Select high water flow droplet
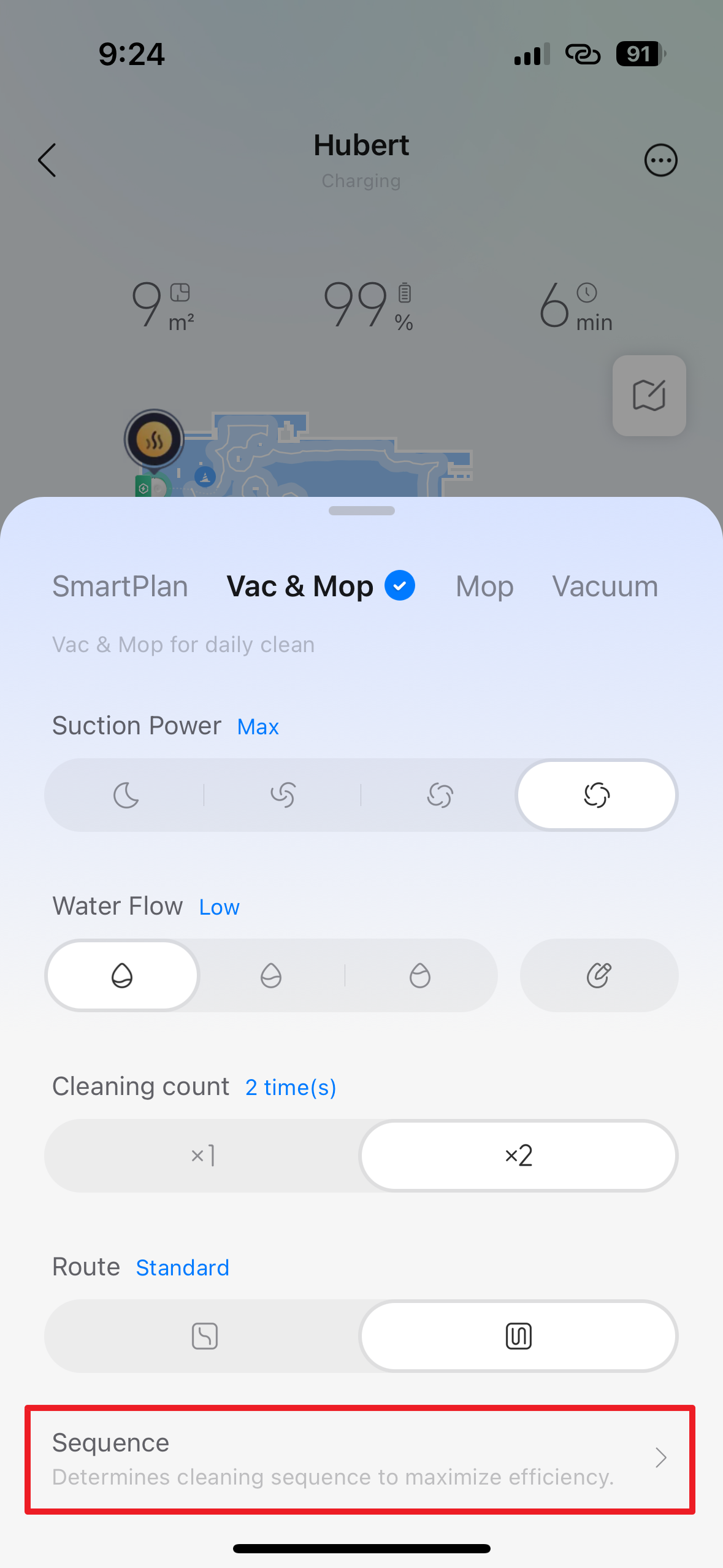Screen dimensions: 723x1568 tap(420, 975)
